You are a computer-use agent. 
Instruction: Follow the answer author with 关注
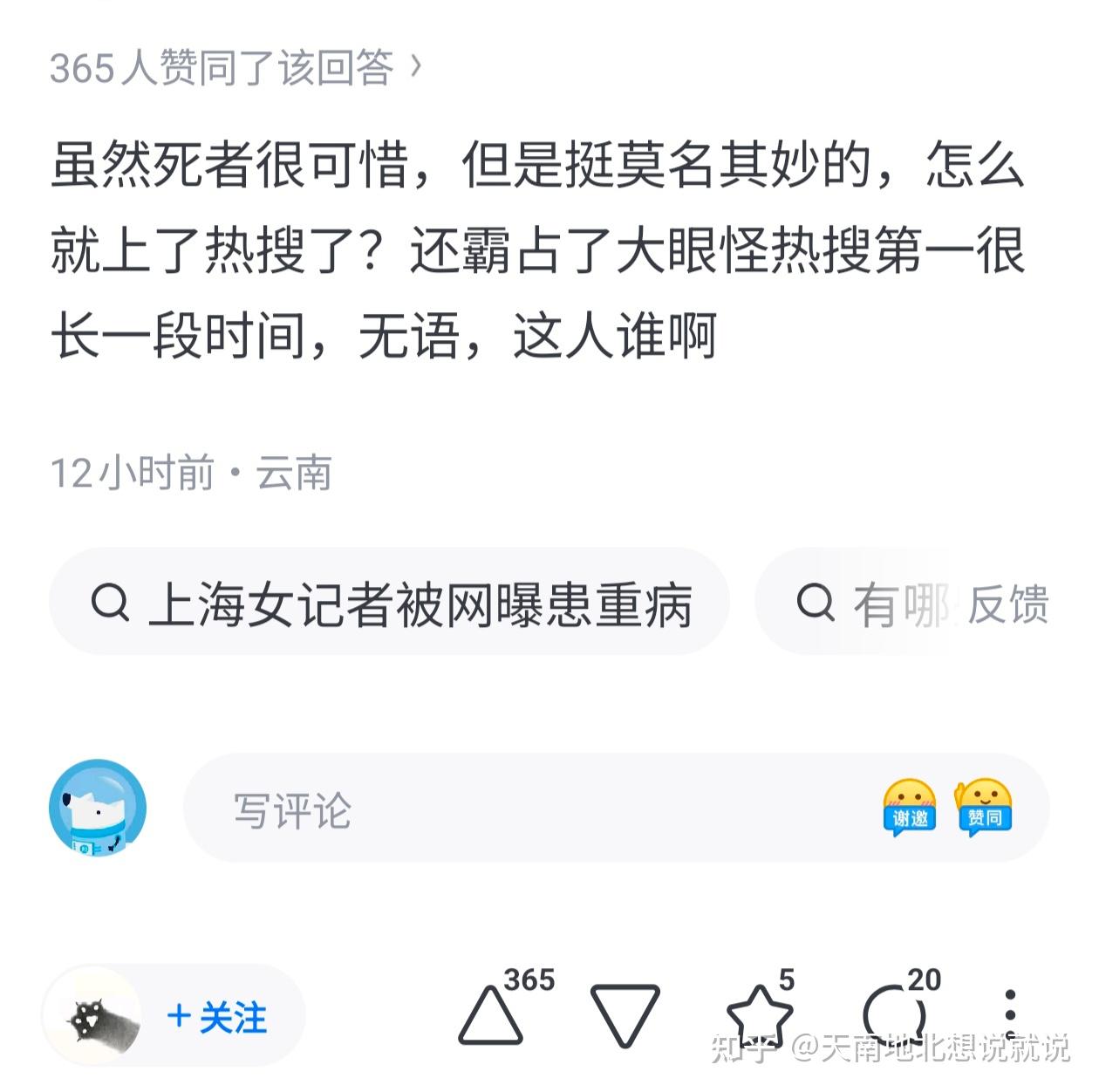[217, 1017]
